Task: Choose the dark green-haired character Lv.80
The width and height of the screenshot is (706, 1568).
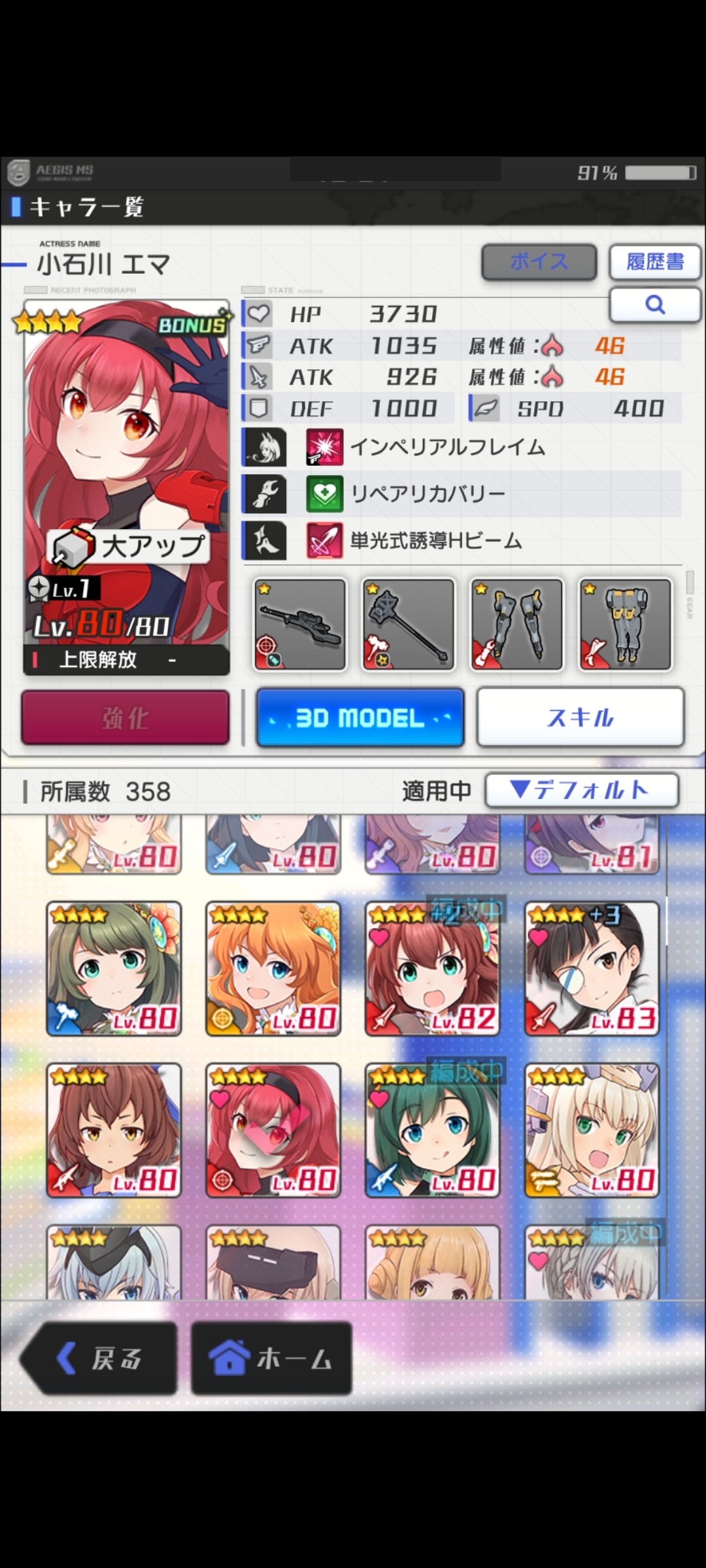Action: (433, 1131)
